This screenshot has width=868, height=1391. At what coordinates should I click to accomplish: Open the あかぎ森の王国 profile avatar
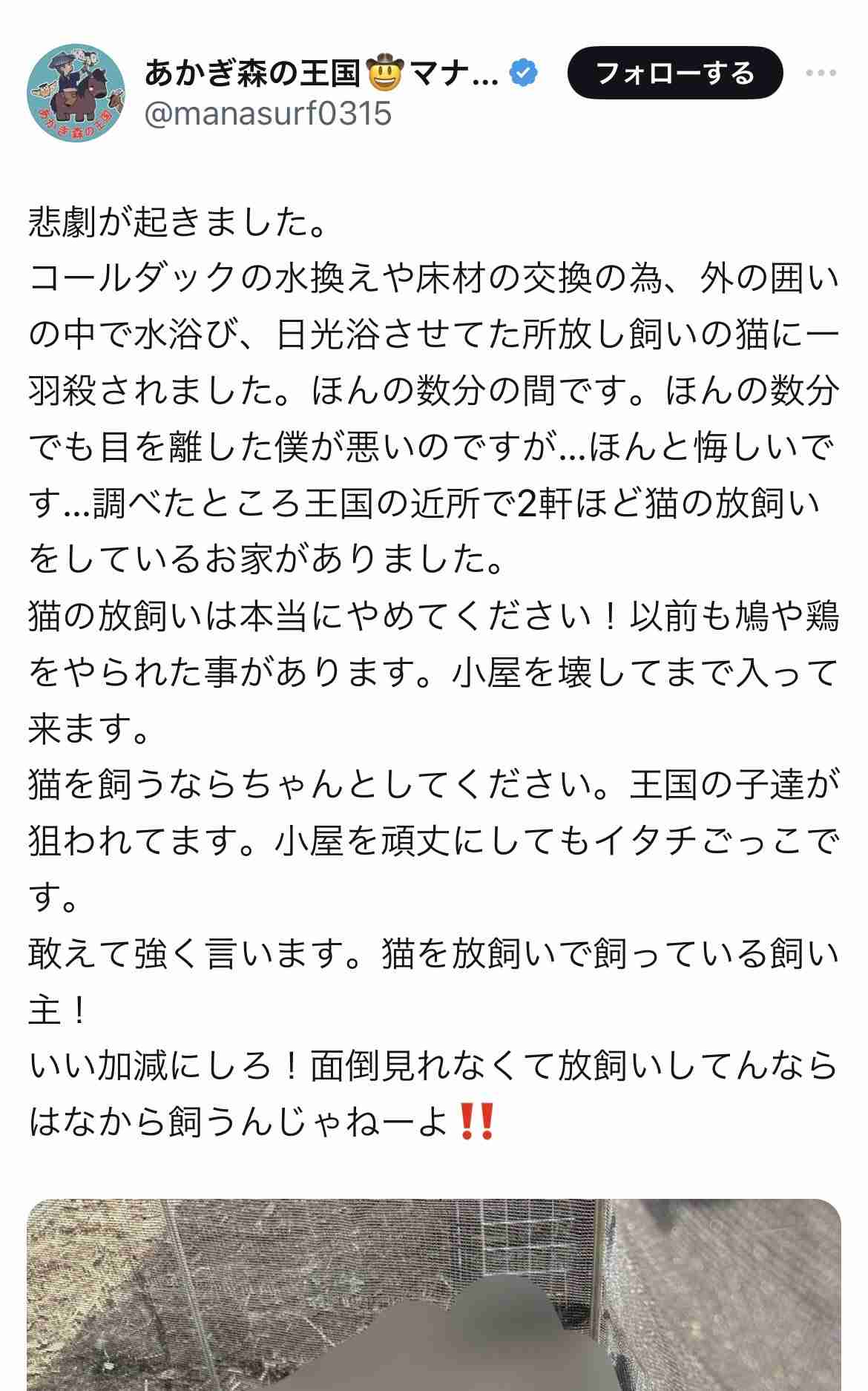pyautogui.click(x=76, y=92)
